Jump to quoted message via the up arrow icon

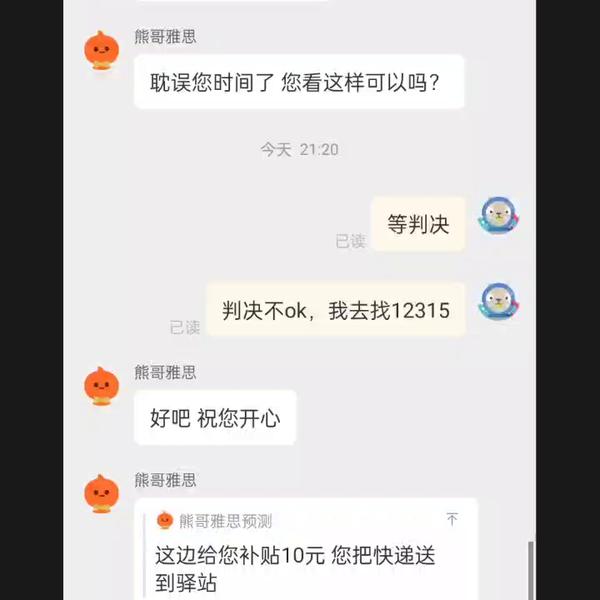pos(452,520)
